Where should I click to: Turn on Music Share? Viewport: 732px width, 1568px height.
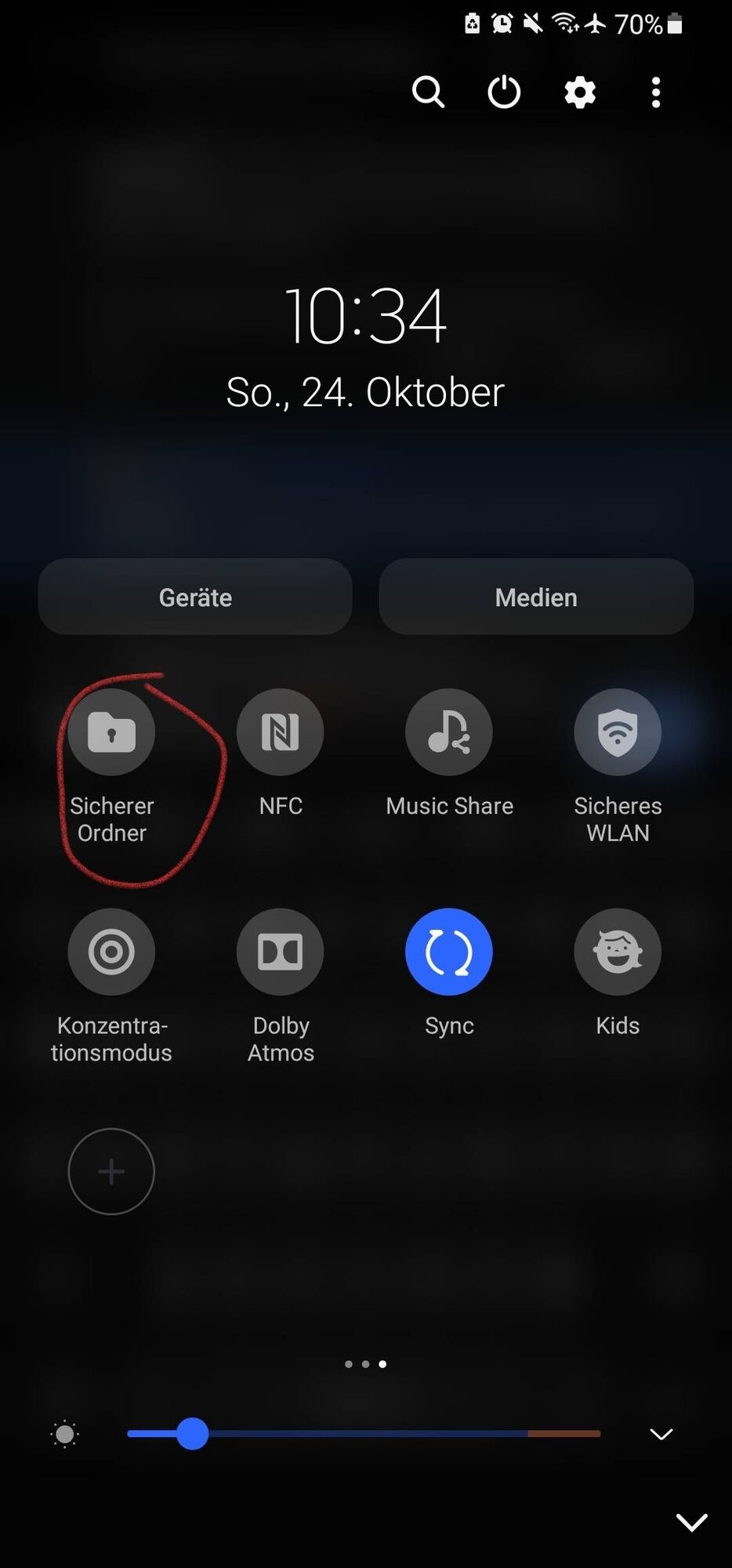click(449, 732)
